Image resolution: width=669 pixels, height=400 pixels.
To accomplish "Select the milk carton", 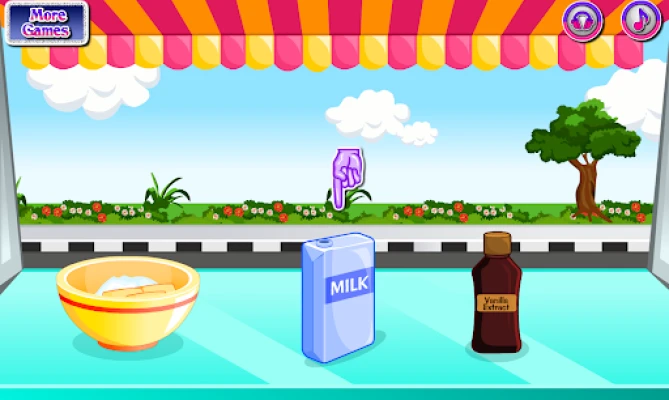I will tap(343, 300).
